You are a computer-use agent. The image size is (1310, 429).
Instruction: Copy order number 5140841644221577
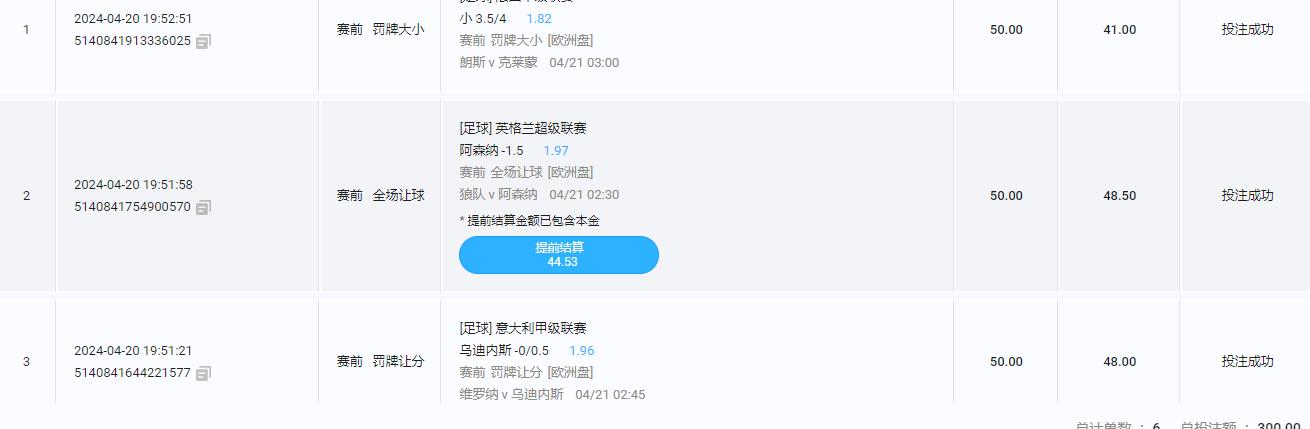[203, 374]
